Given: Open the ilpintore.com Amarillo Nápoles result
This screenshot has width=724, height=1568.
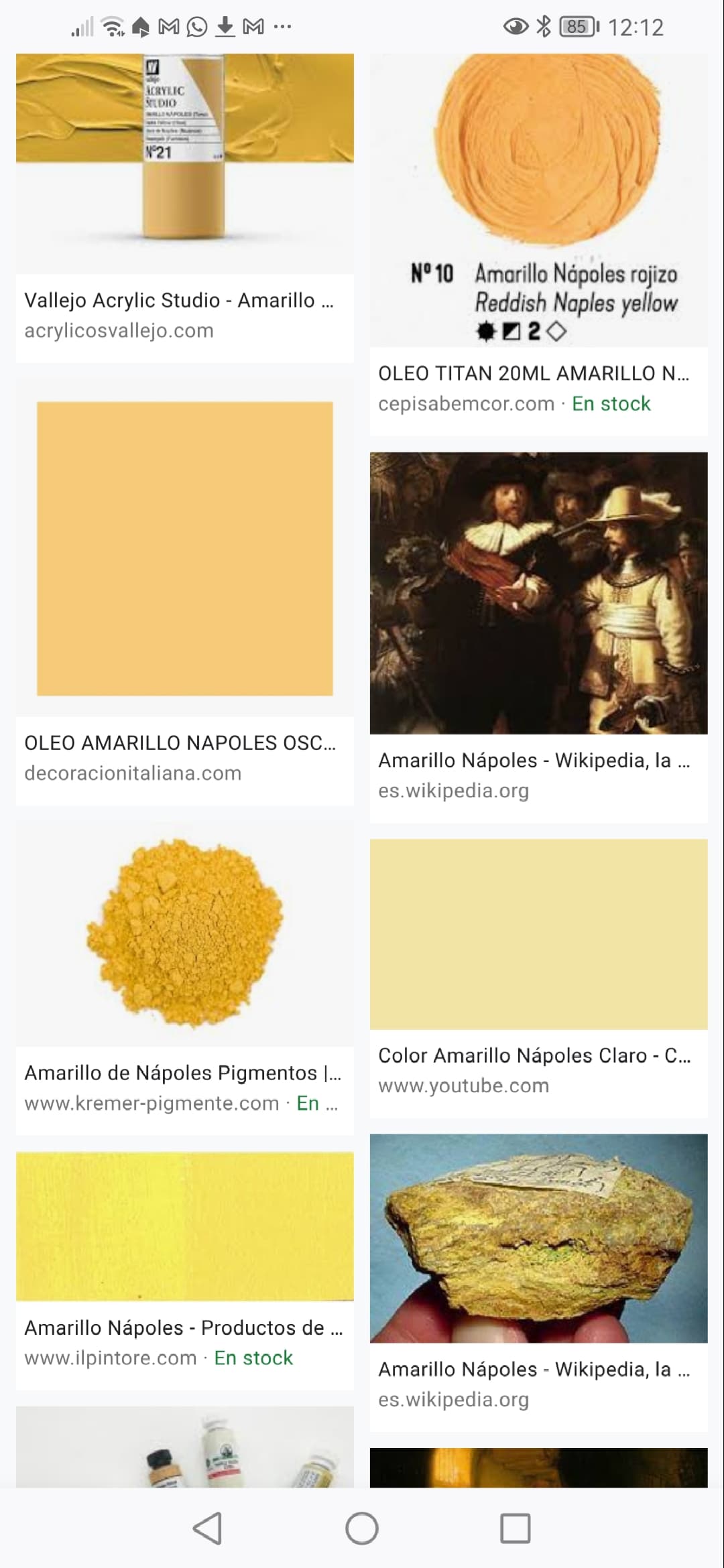Looking at the screenshot, I should point(185,1270).
